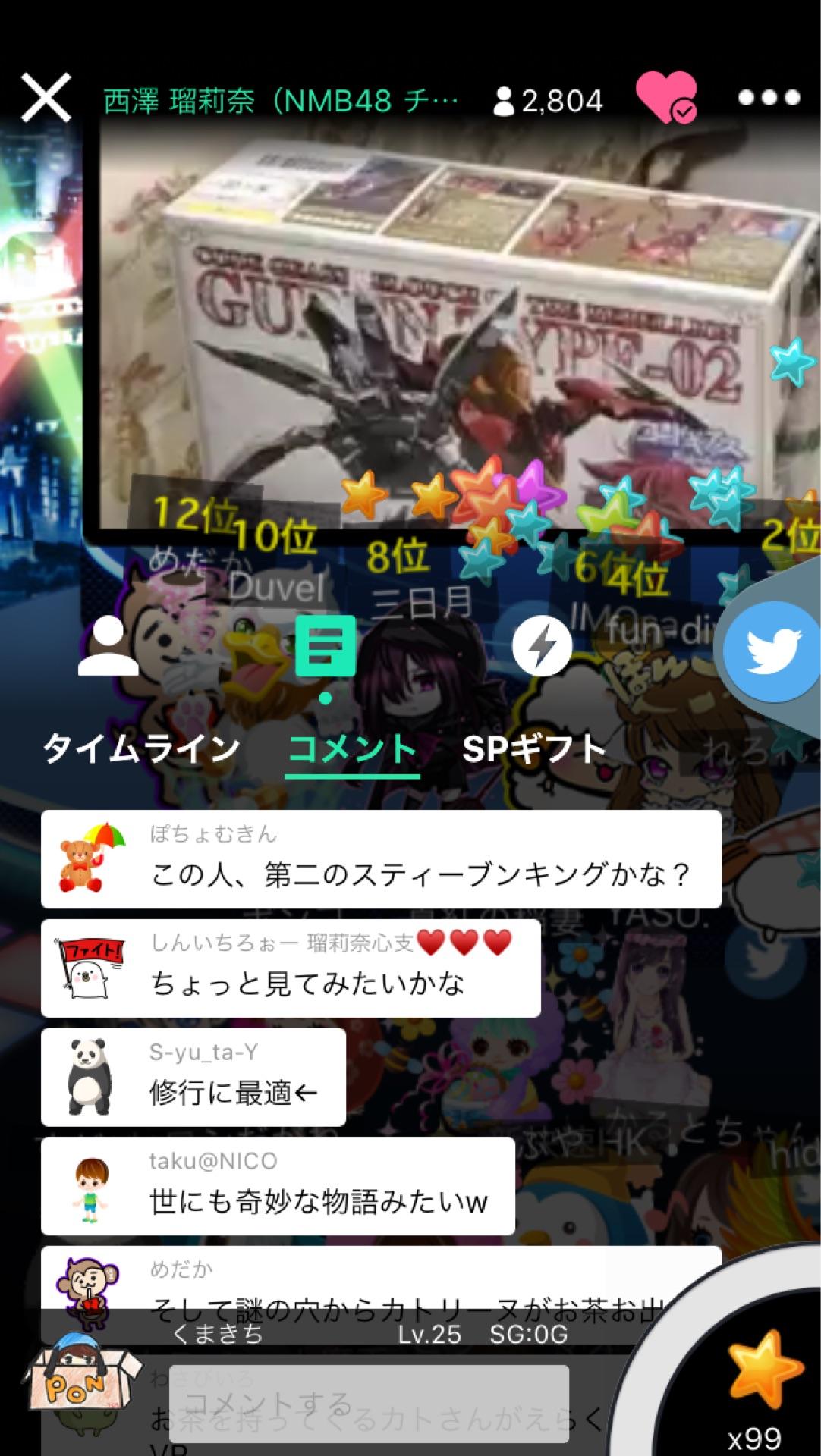Image resolution: width=821 pixels, height=1456 pixels.
Task: Open the viewer profile person icon
Action: pos(105,648)
